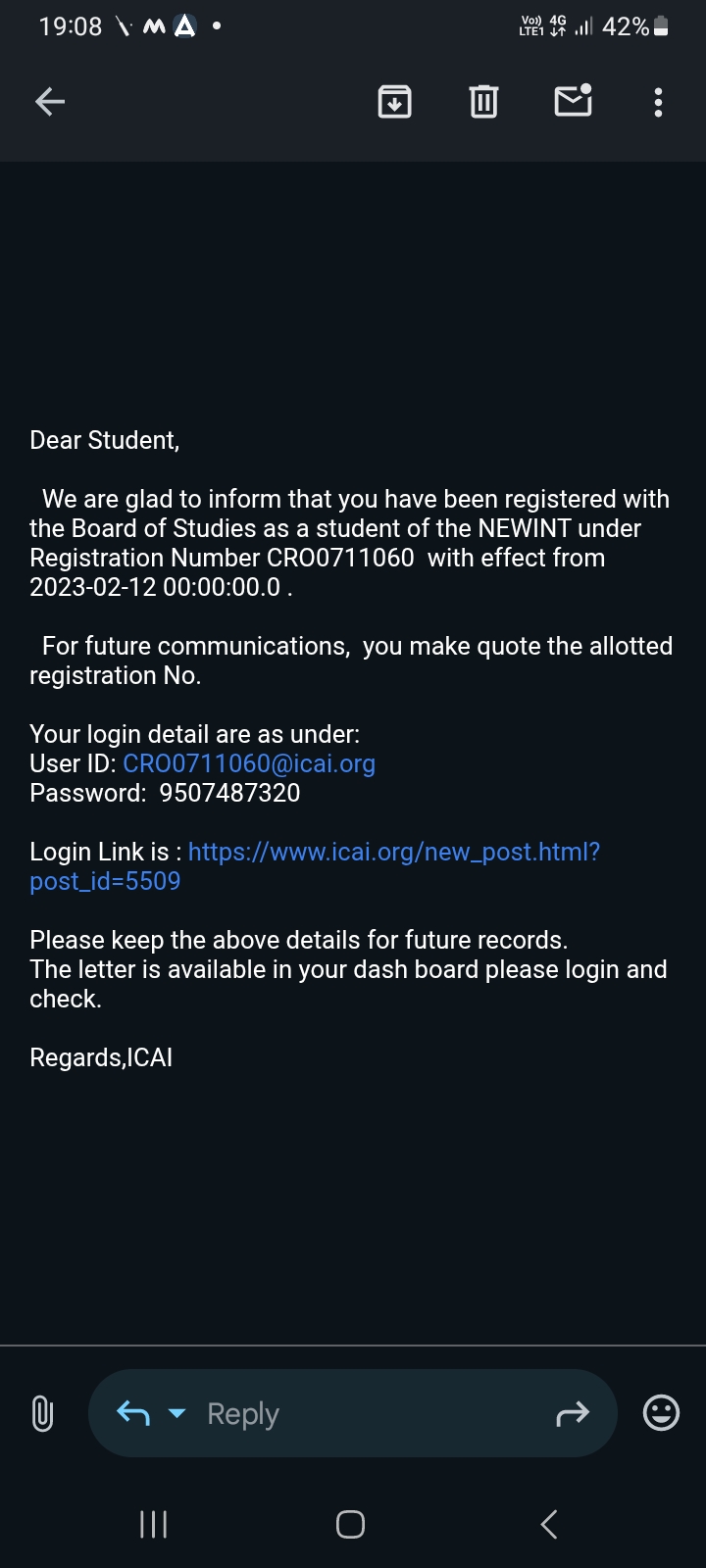Expand the reply type dropdown arrow
Image resolution: width=706 pixels, height=1568 pixels.
pos(177,1413)
